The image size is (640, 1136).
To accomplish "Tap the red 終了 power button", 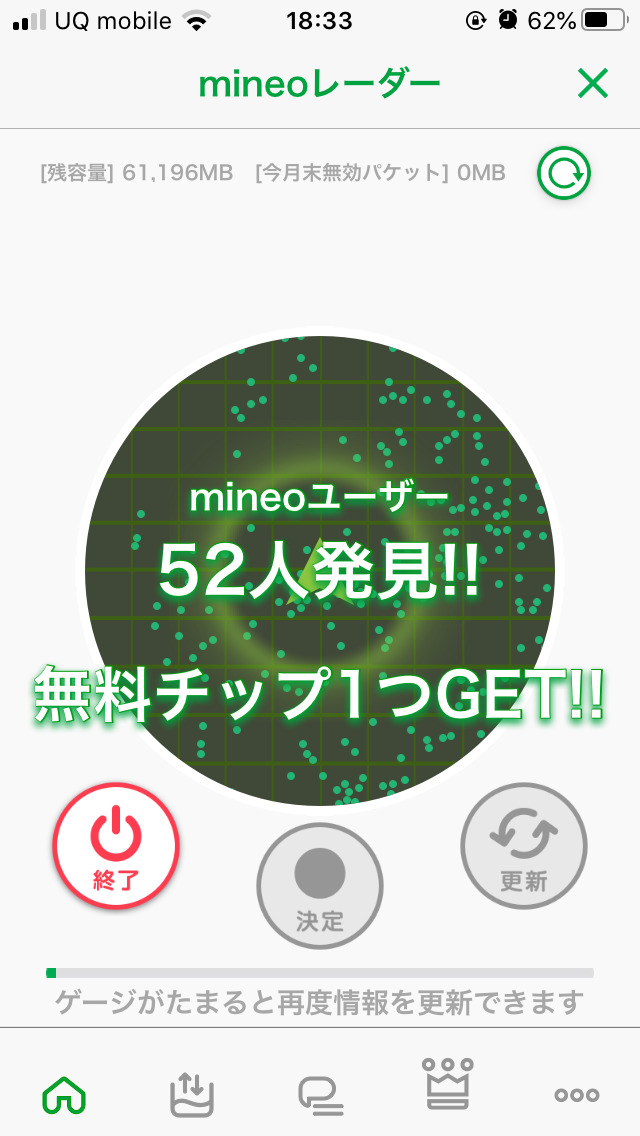I will click(116, 846).
